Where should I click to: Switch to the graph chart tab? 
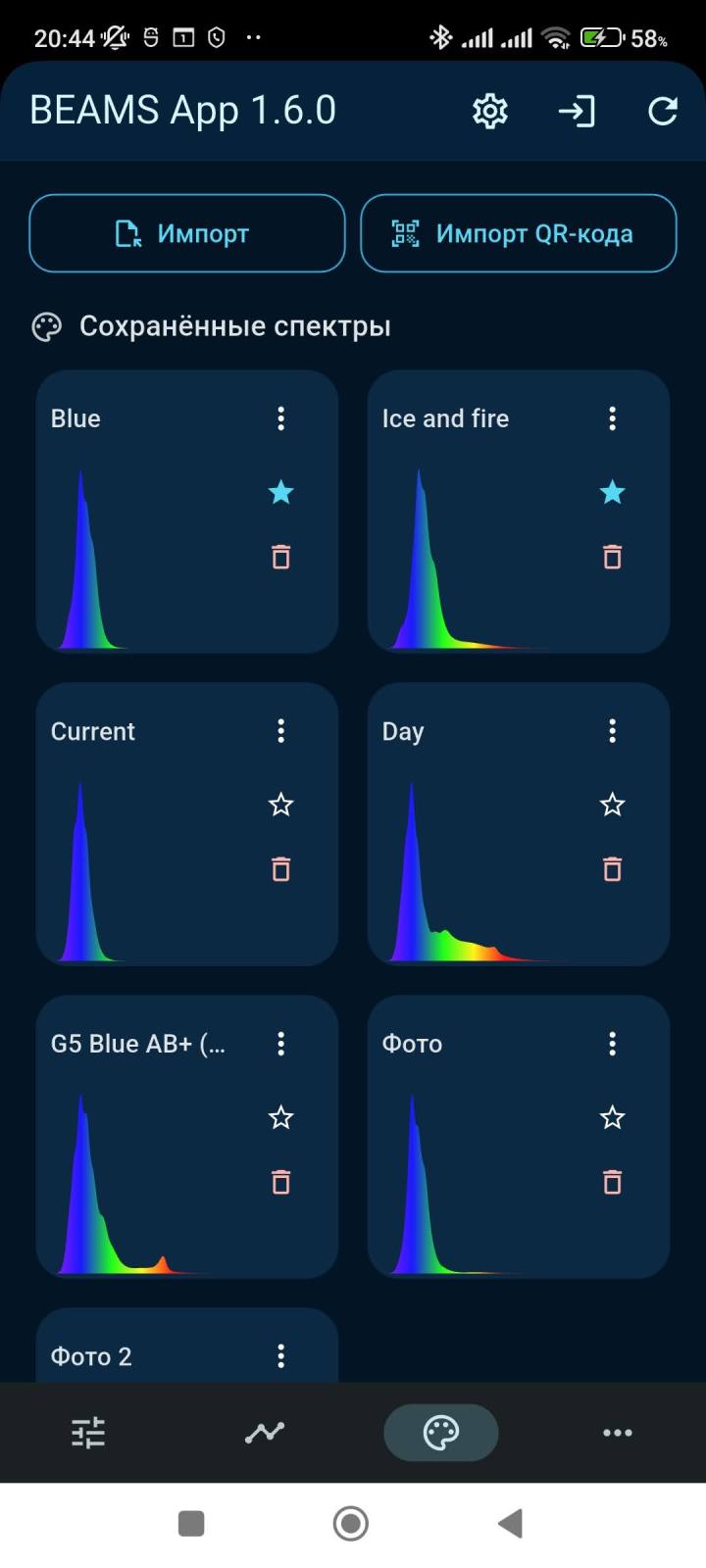tap(265, 1433)
